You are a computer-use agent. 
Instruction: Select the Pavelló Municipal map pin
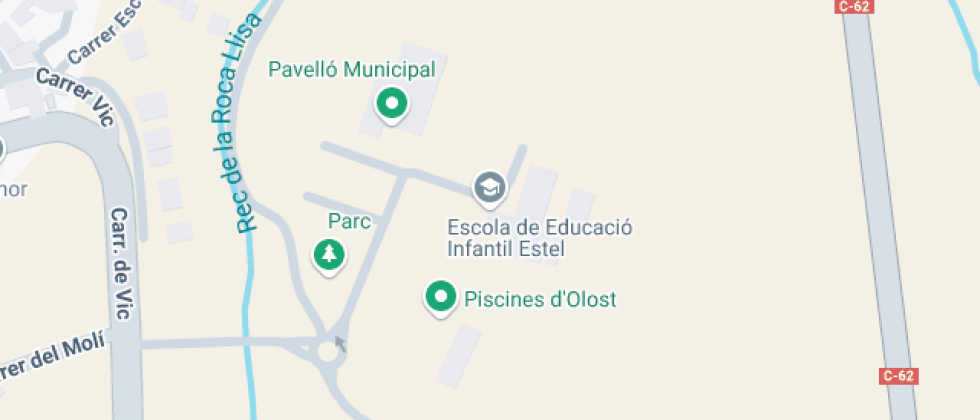click(392, 103)
